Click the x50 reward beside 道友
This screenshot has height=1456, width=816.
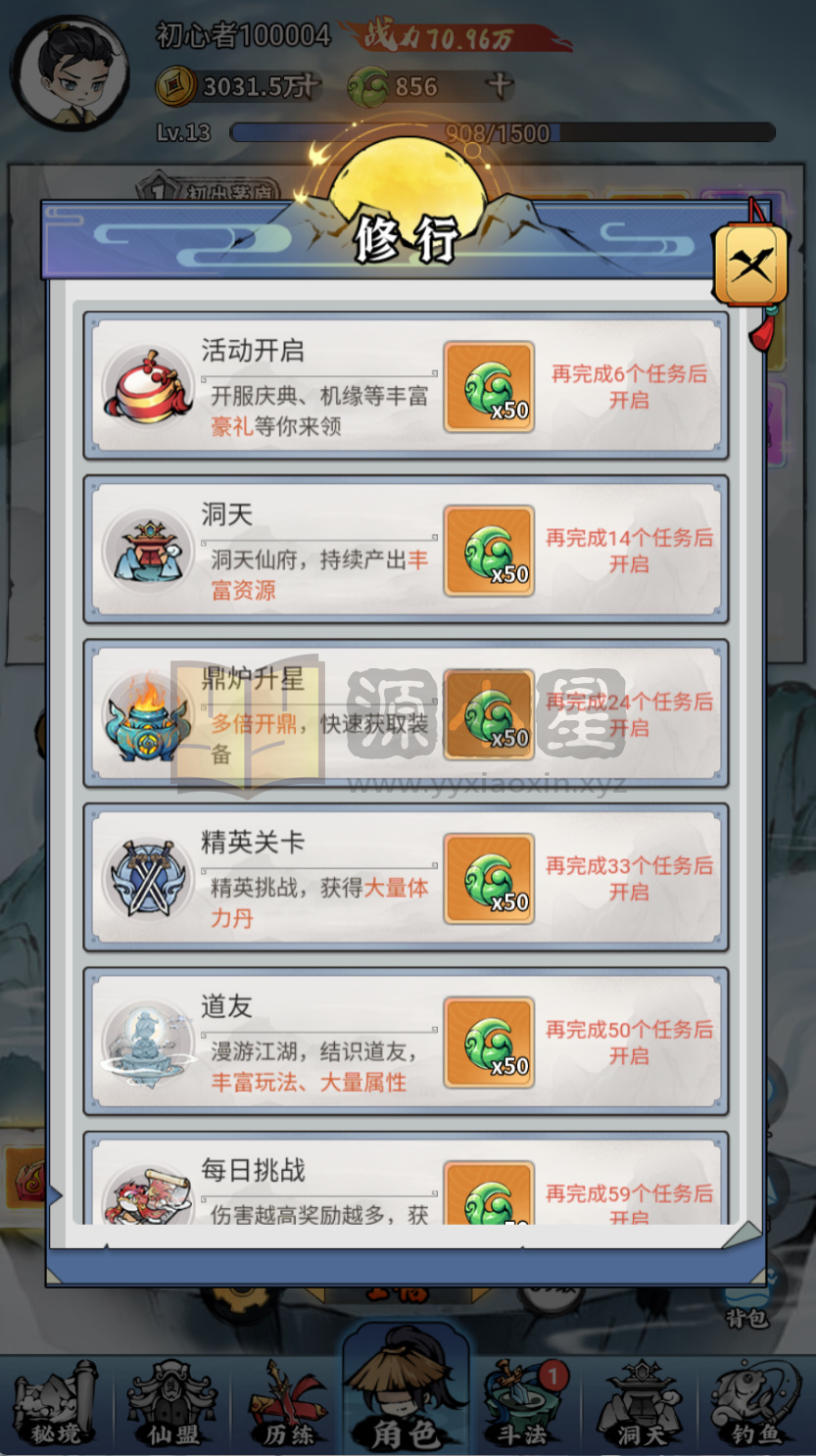(487, 1043)
